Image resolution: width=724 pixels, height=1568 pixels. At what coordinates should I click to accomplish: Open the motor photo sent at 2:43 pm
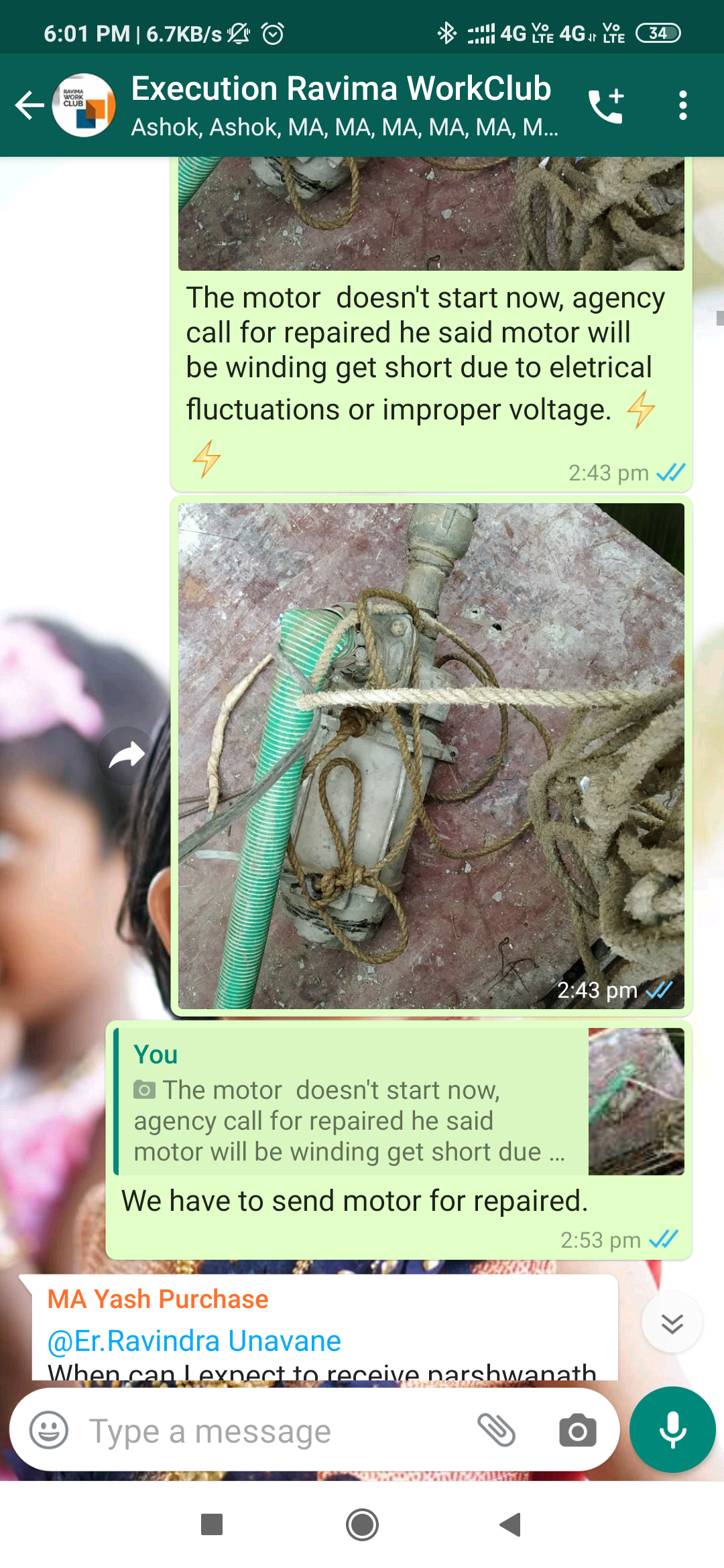[431, 756]
